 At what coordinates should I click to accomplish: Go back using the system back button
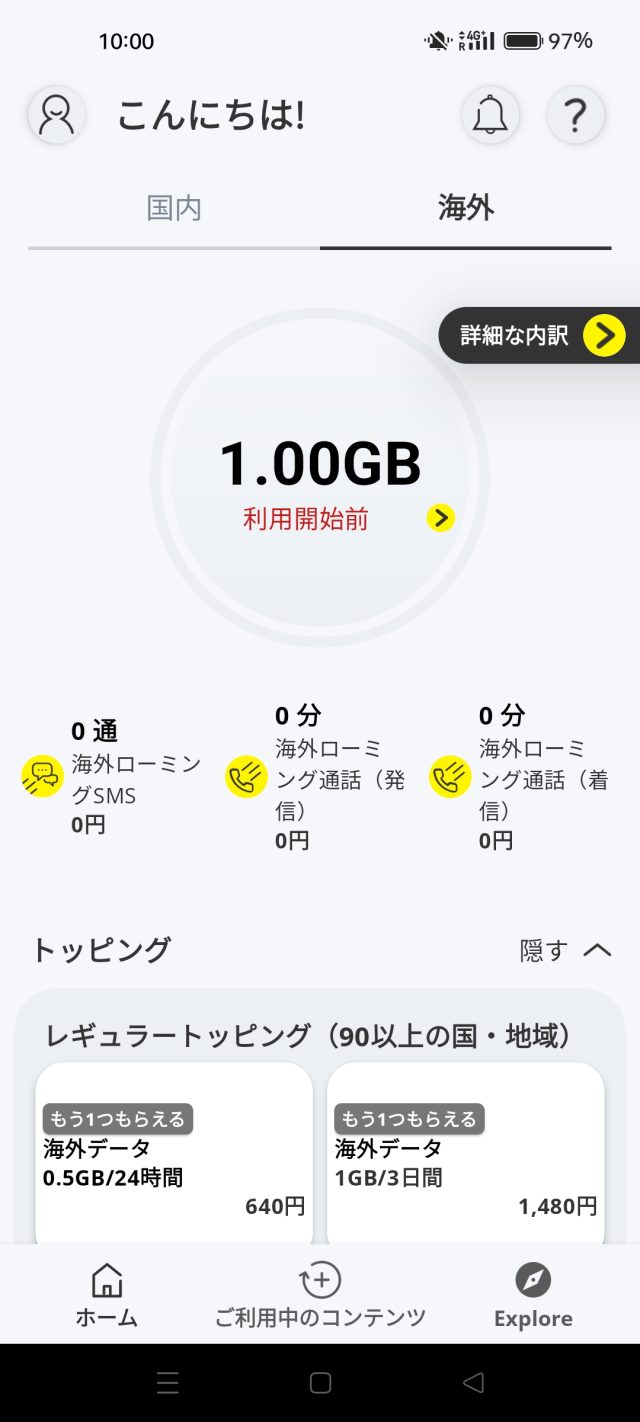tap(474, 1383)
